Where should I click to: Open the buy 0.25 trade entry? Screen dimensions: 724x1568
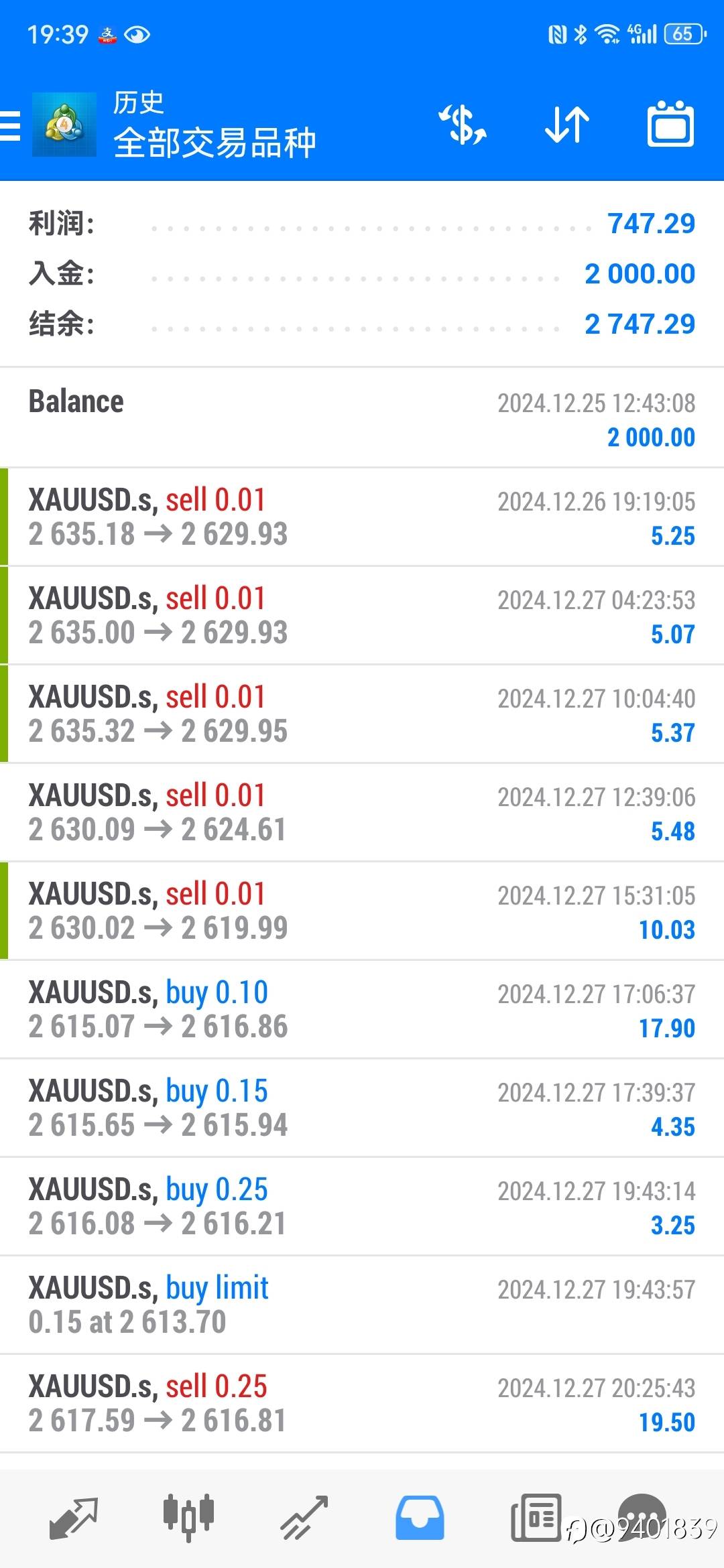coord(362,1207)
